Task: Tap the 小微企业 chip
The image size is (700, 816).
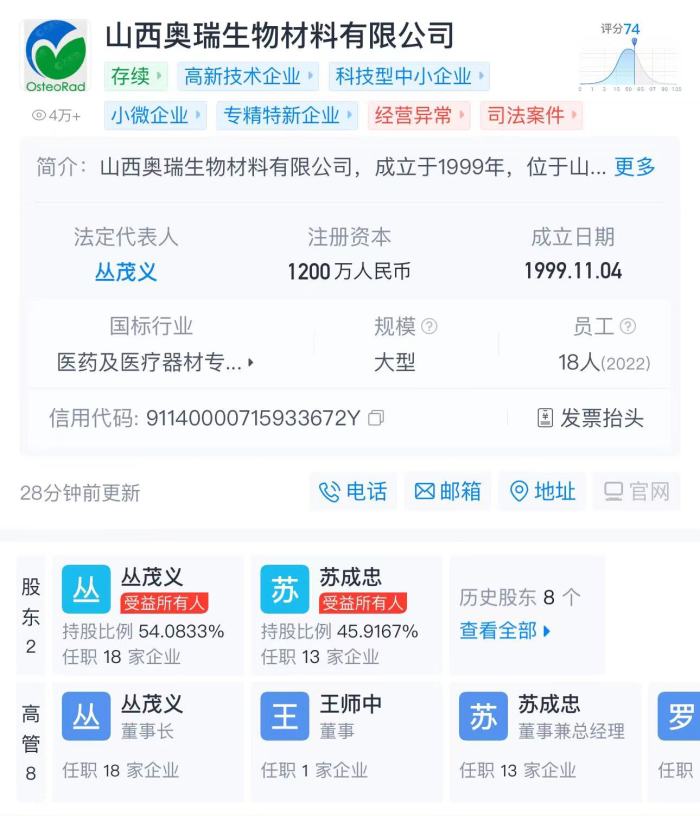Action: click(x=155, y=115)
